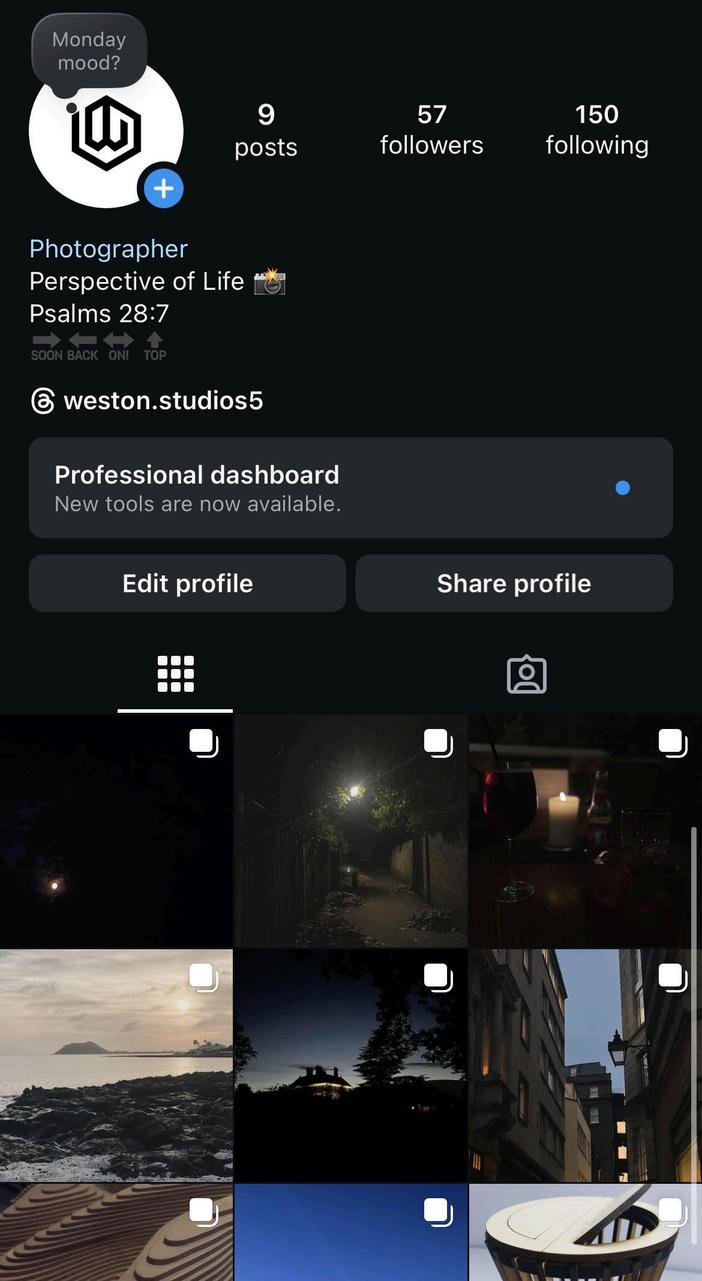Open the streetlamp alley post

tap(350, 832)
